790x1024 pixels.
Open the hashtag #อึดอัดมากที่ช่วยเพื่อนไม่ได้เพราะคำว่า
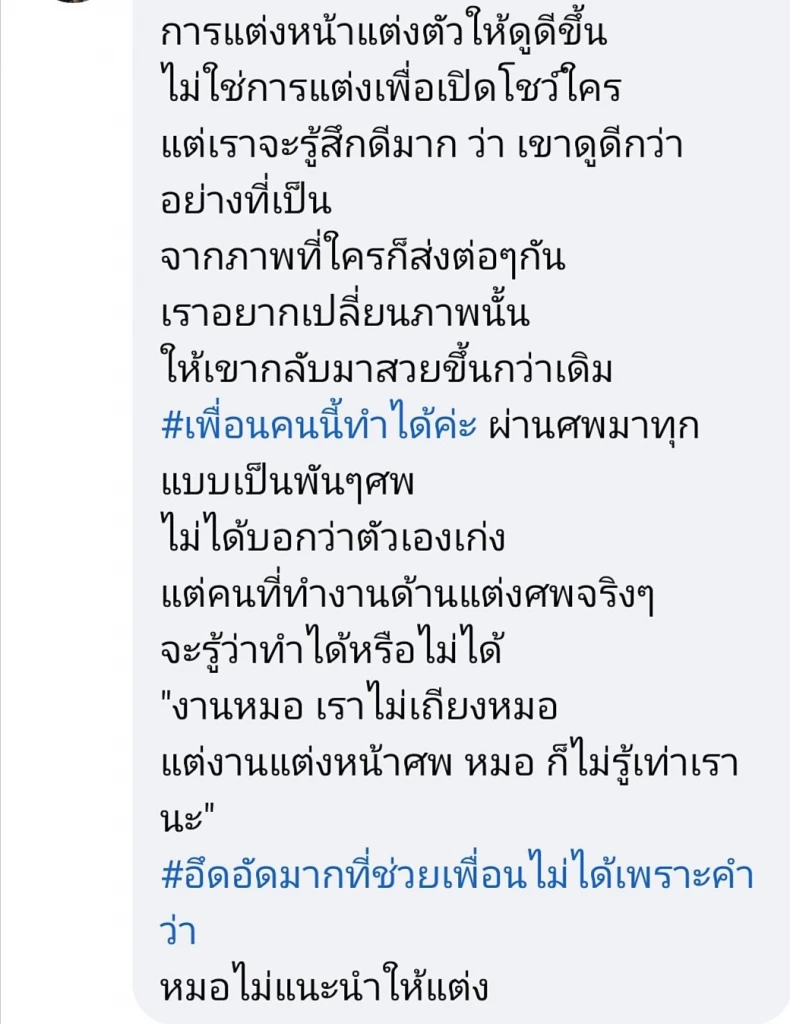point(456,874)
